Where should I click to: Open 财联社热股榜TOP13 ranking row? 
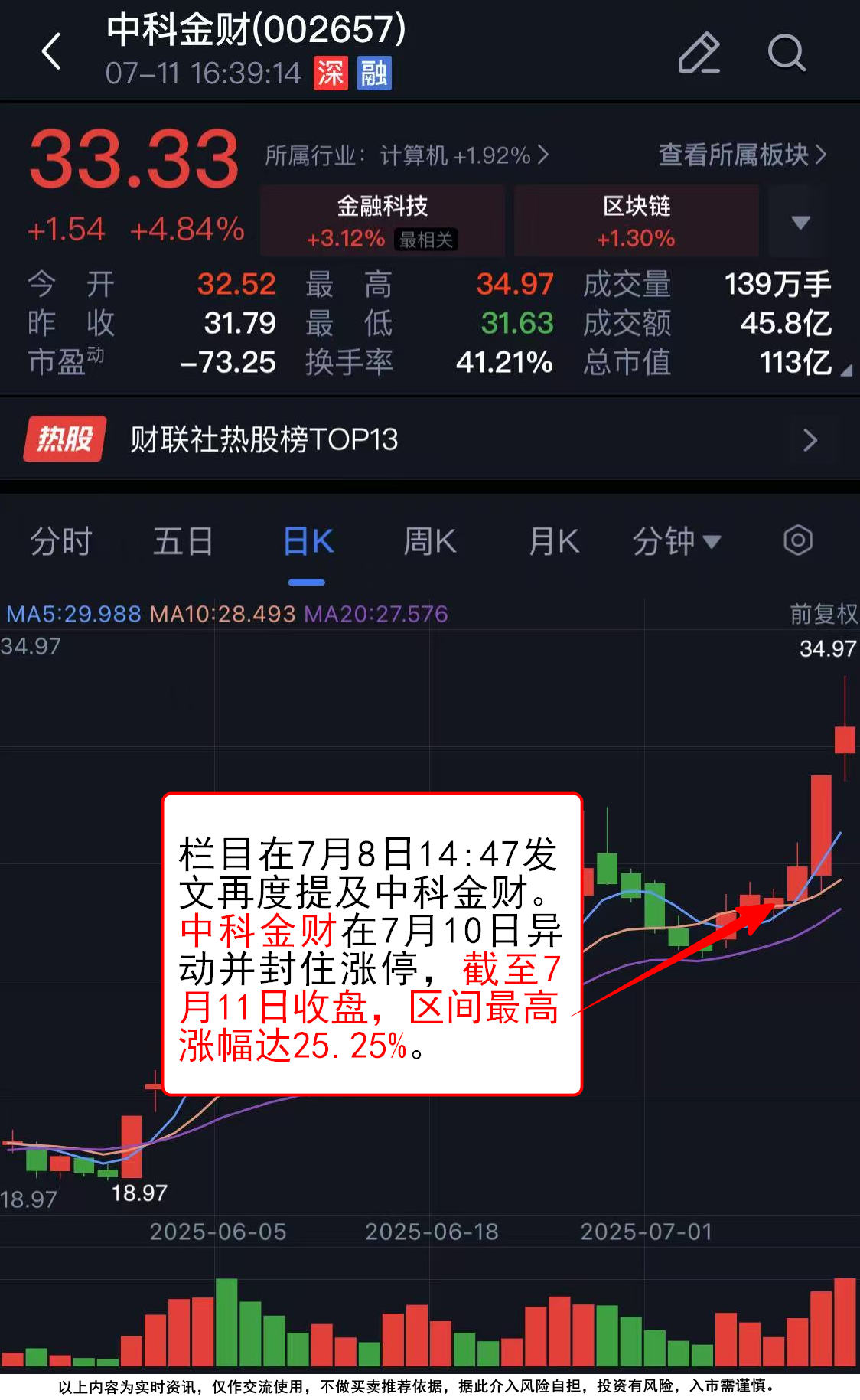click(x=428, y=439)
